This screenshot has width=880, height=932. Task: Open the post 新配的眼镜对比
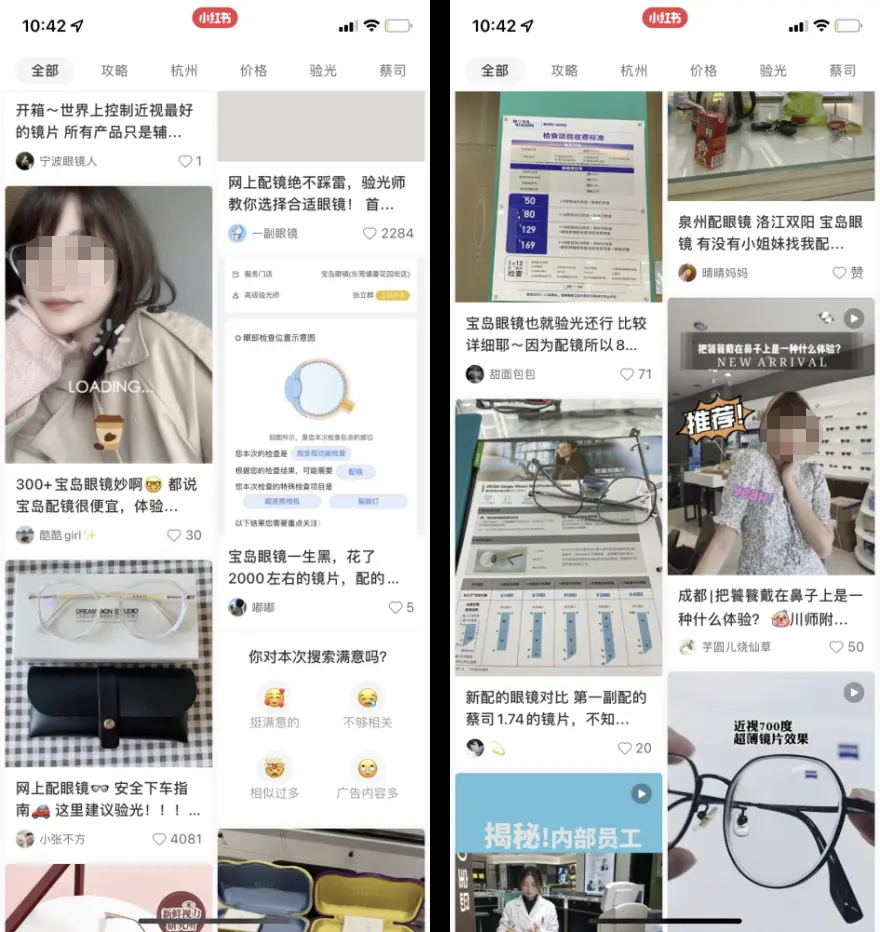(x=558, y=707)
